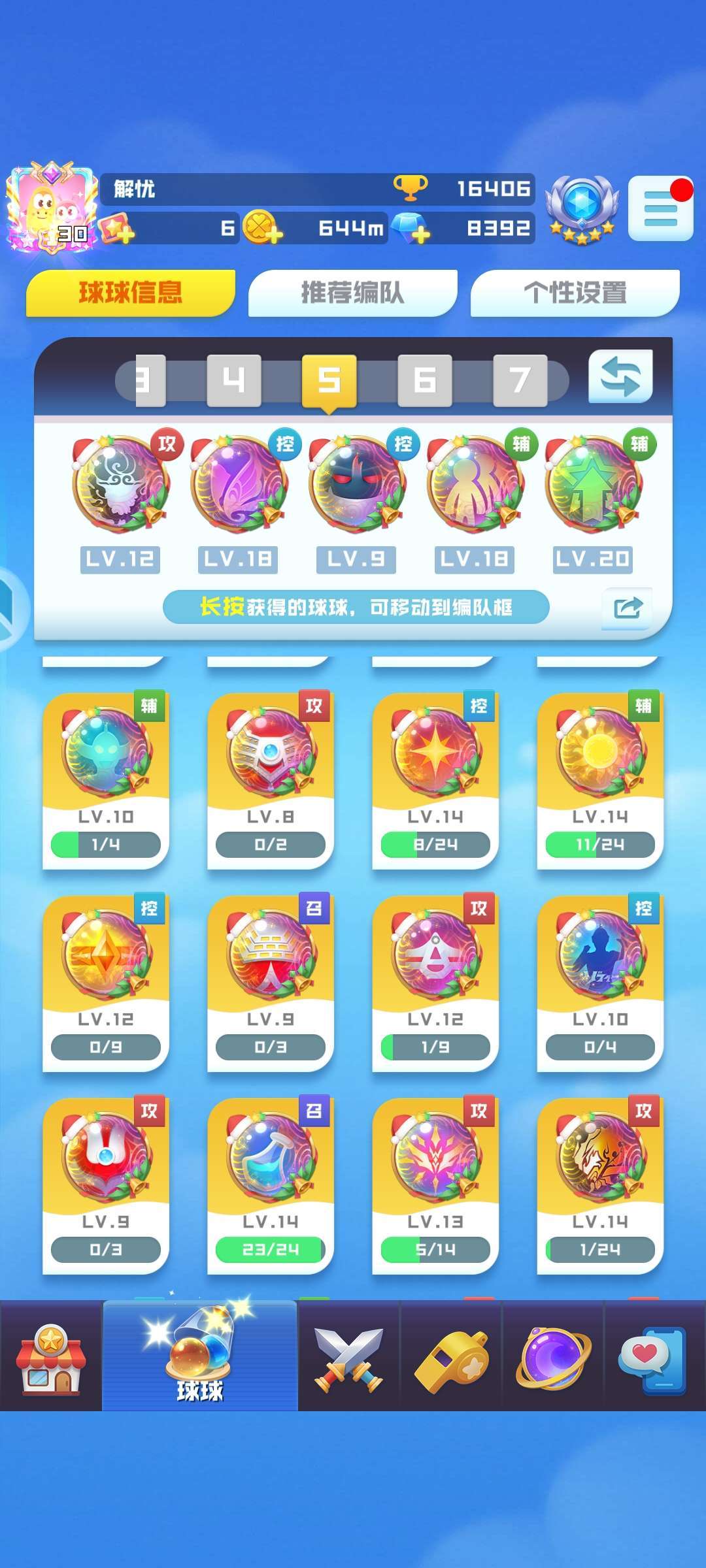Open the player avatar profile
The image size is (706, 1568).
coord(51,208)
